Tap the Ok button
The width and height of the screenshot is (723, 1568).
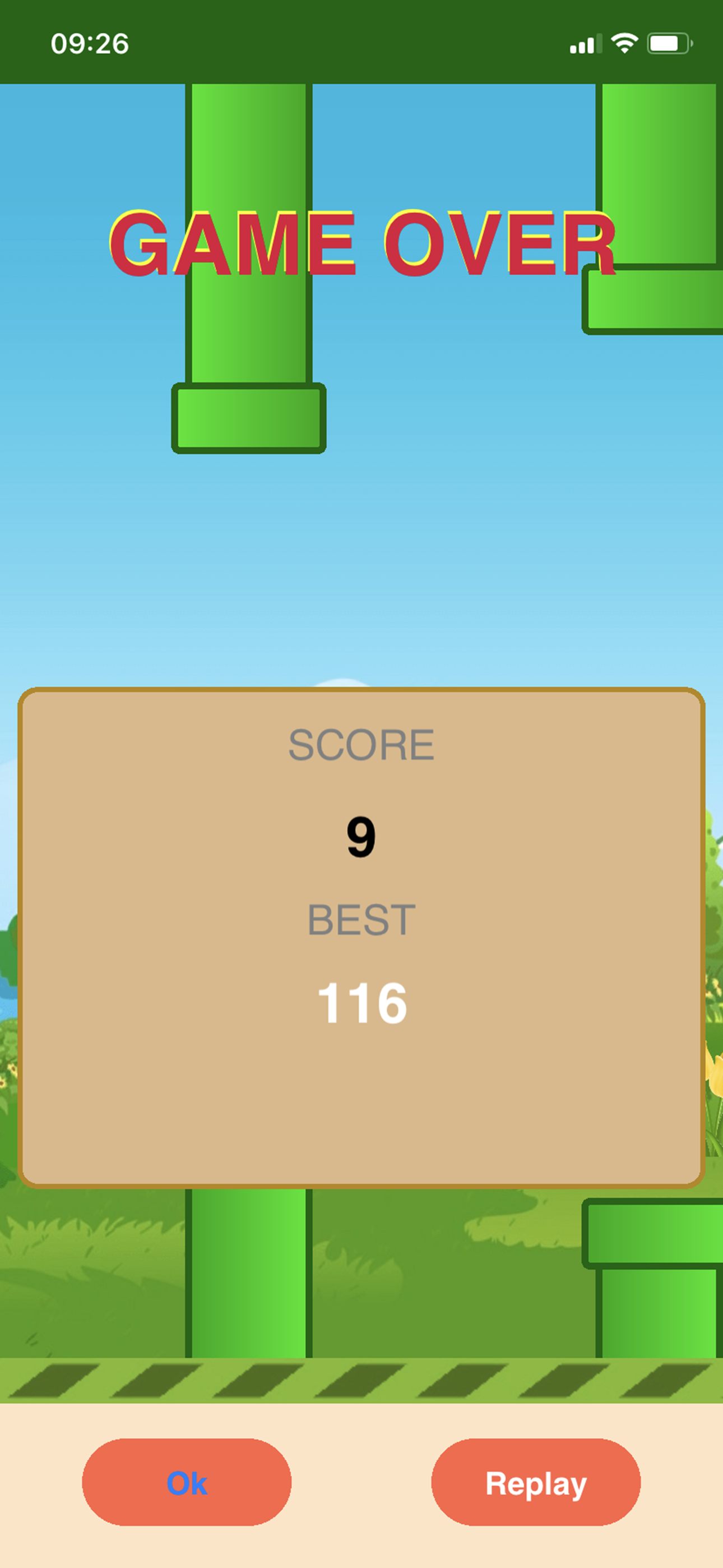click(x=186, y=1482)
